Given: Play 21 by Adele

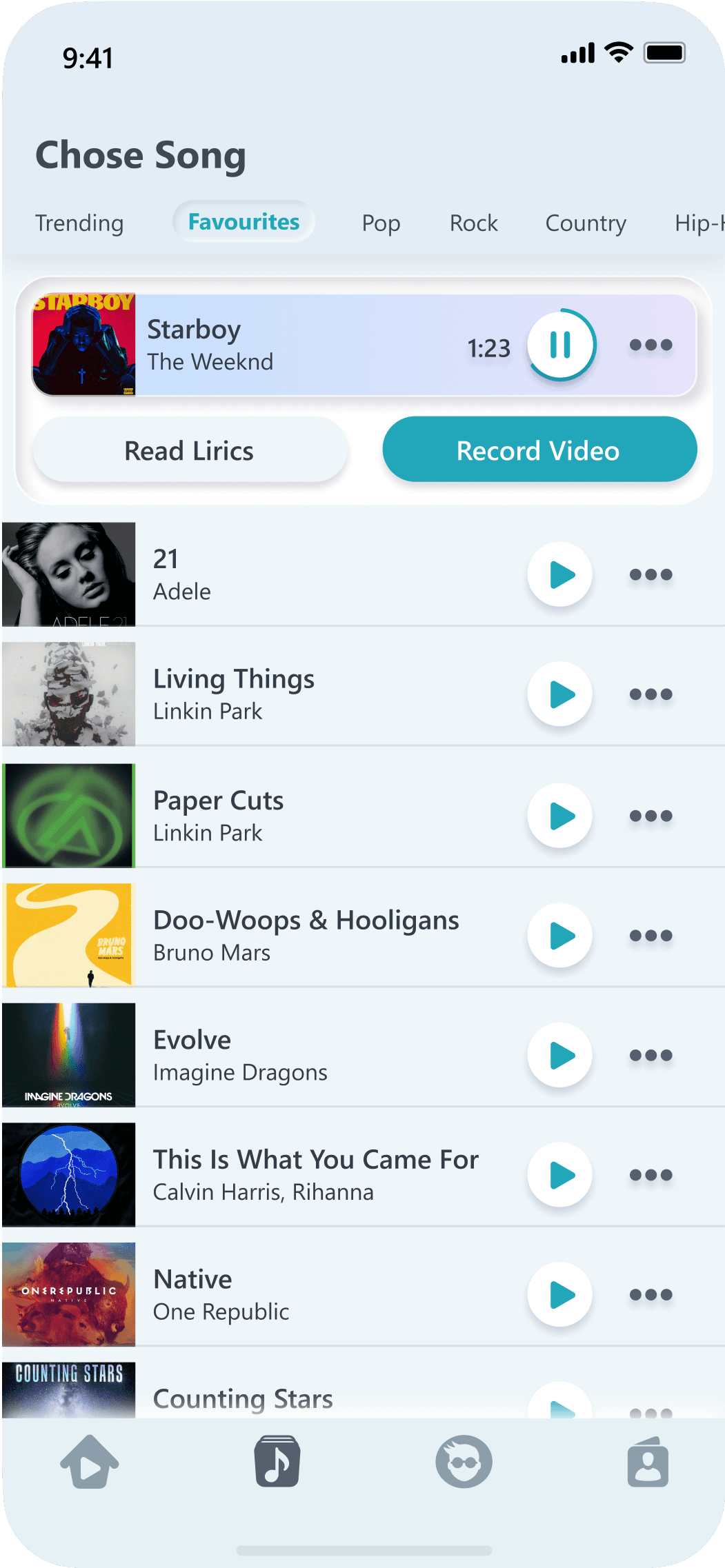Looking at the screenshot, I should [561, 574].
